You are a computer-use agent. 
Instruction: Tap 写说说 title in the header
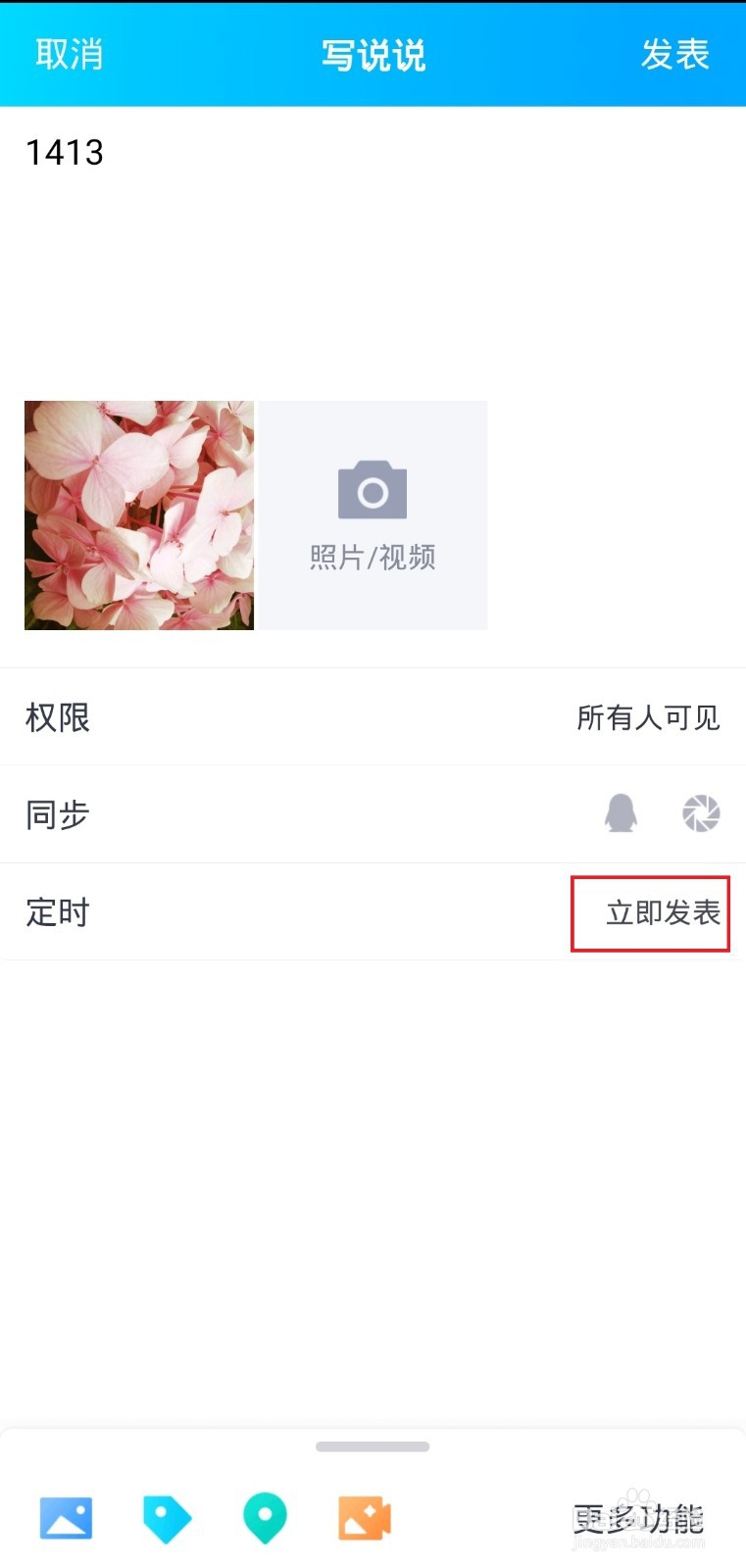(373, 54)
